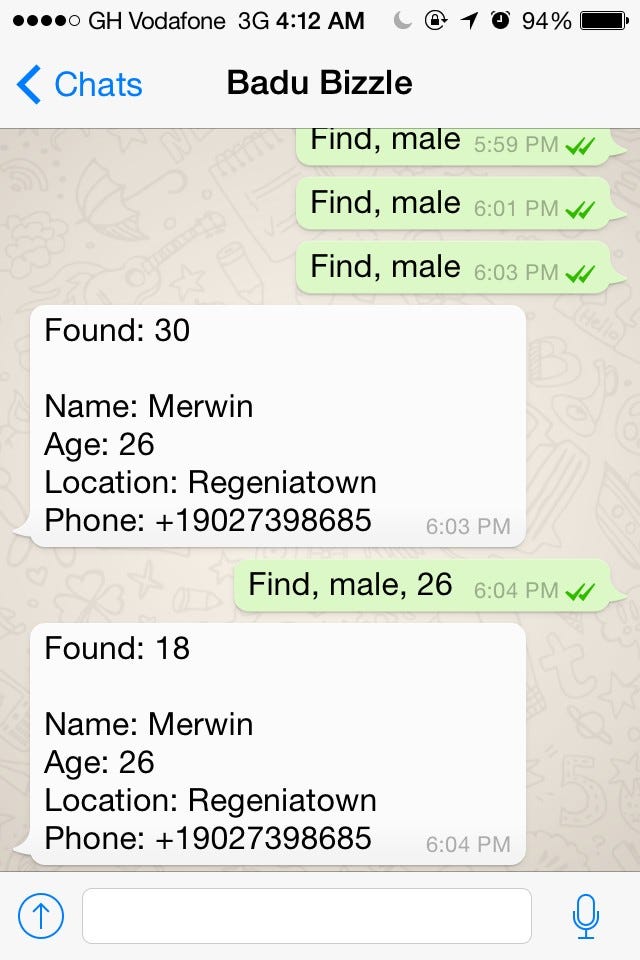This screenshot has width=640, height=960.
Task: Tap the attach media arrow icon
Action: pyautogui.click(x=41, y=915)
